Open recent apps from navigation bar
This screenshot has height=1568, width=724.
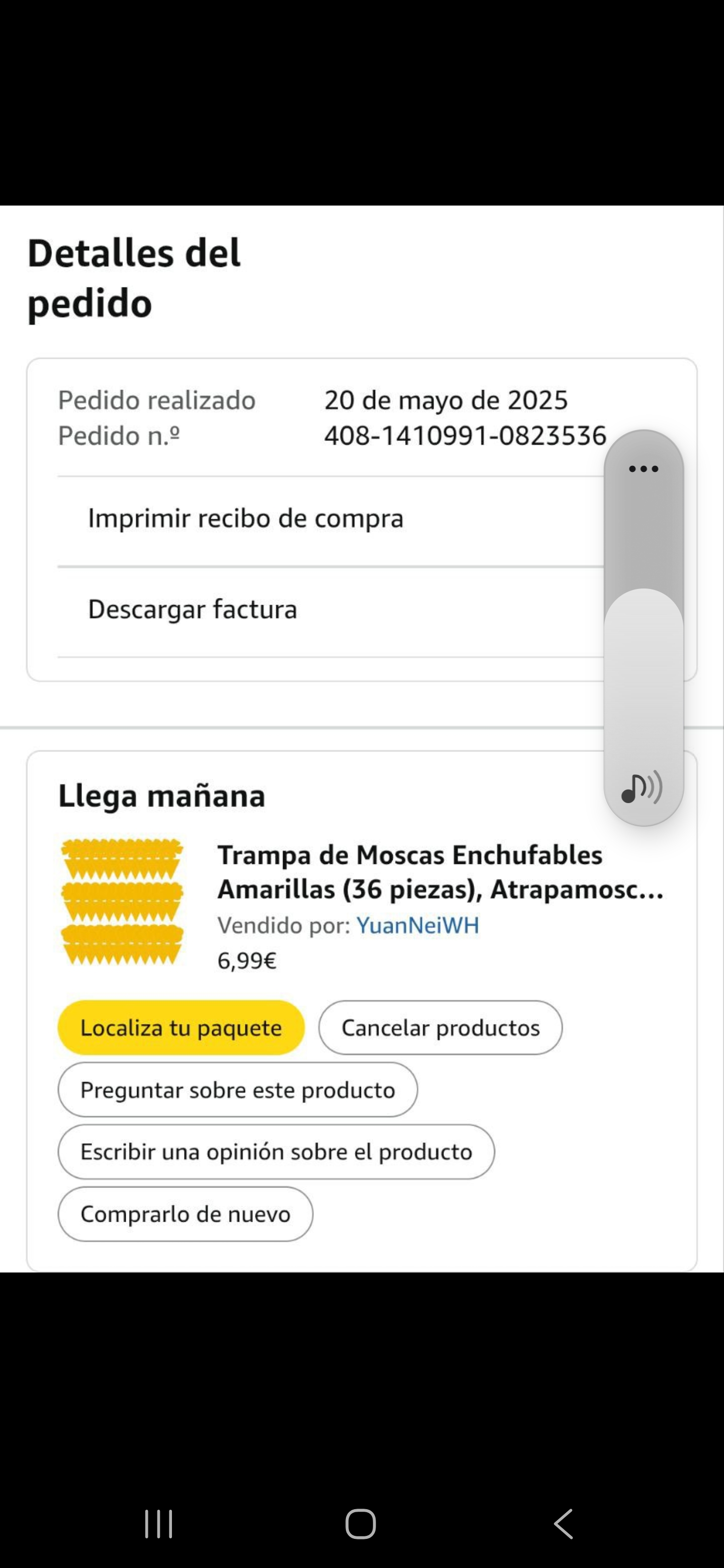click(x=159, y=1524)
